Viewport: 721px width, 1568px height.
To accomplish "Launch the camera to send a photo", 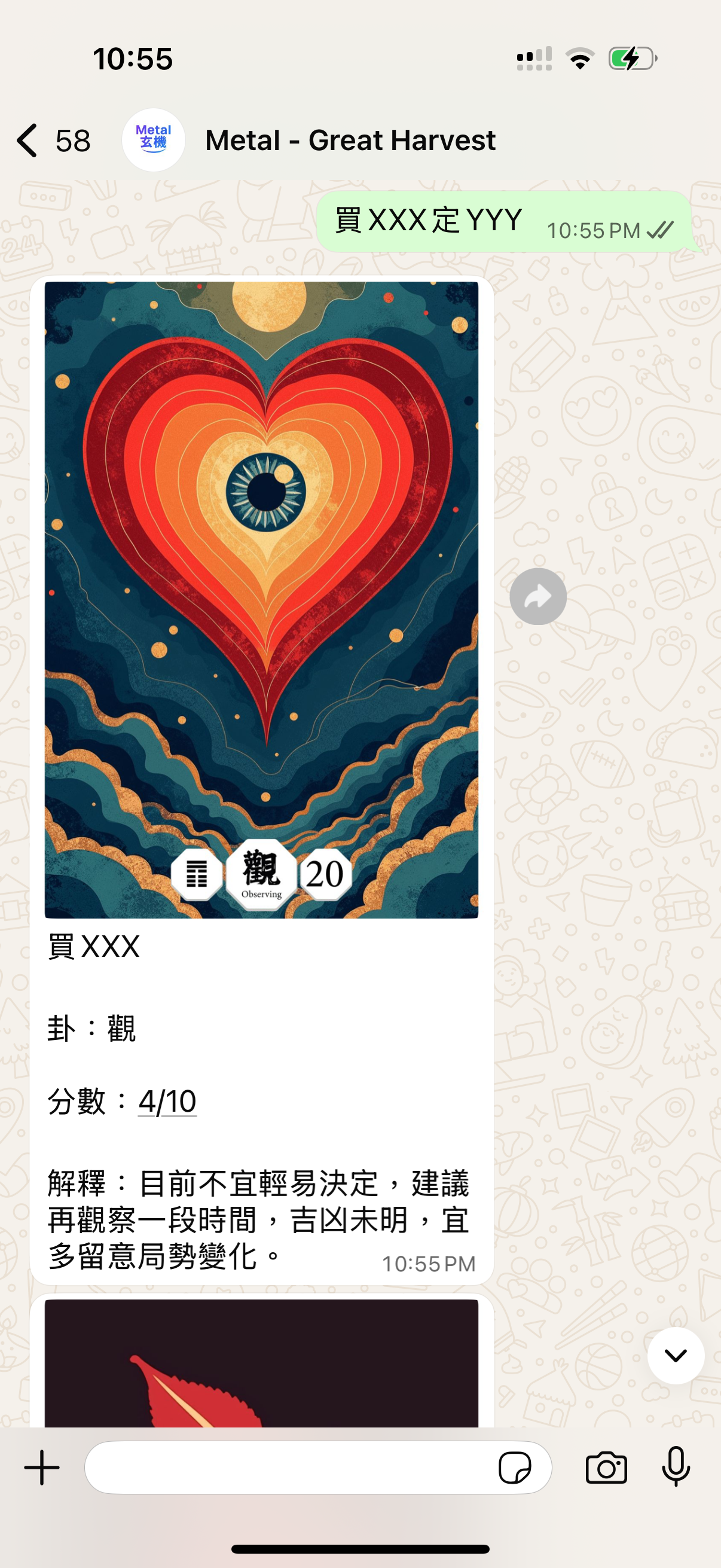I will (x=606, y=1468).
